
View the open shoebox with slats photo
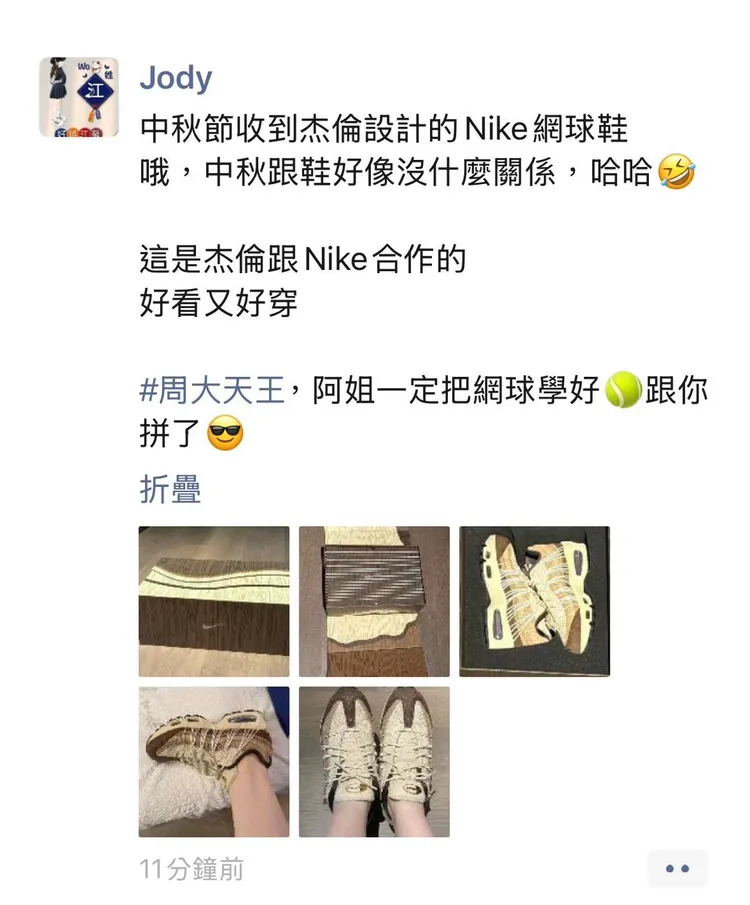[x=374, y=598]
